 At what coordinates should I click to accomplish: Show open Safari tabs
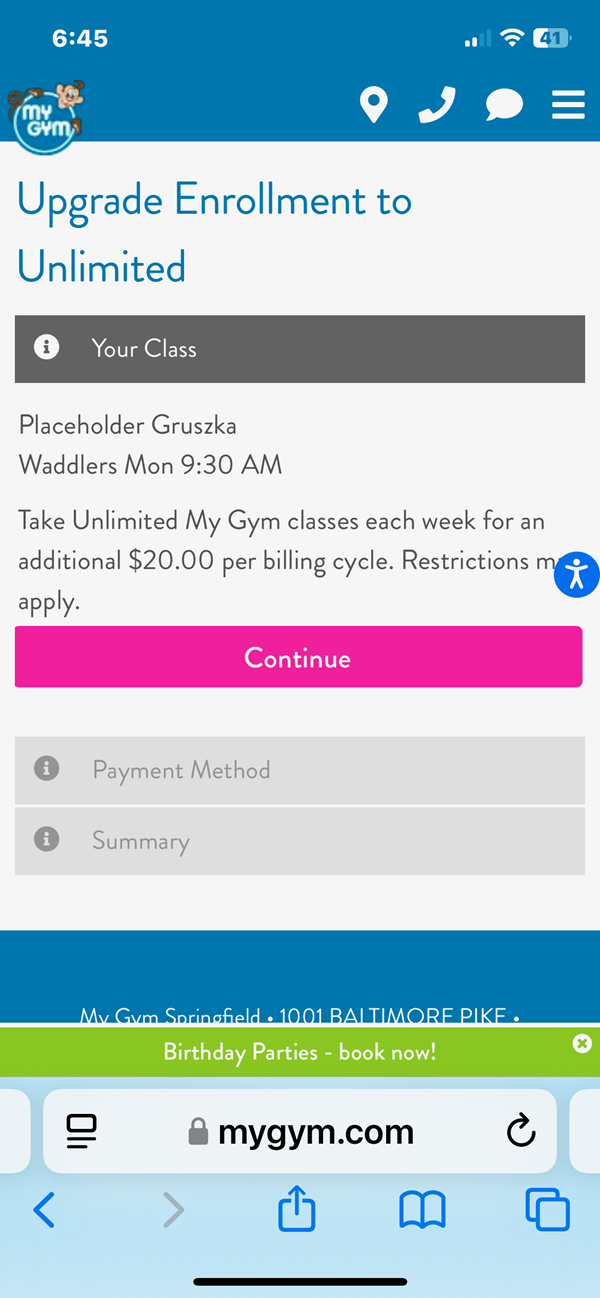547,1211
